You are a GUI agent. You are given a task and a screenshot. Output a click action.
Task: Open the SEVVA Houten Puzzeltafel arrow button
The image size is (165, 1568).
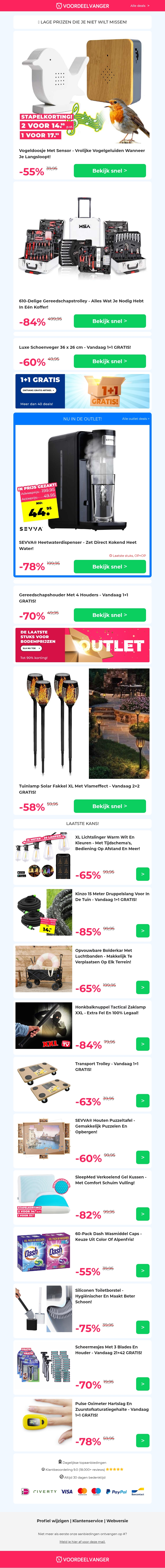pyautogui.click(x=143, y=1157)
